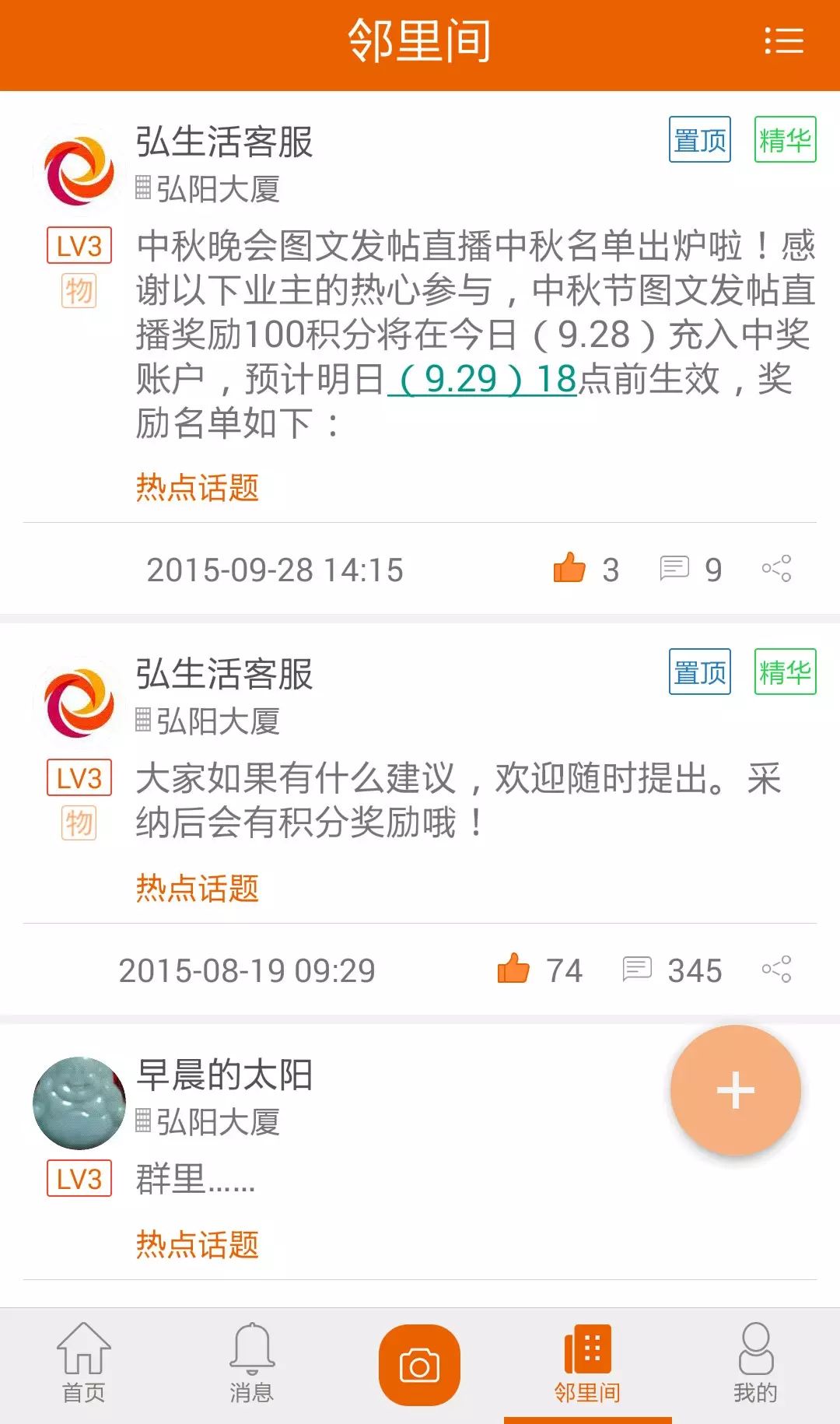
Task: Open the 大家如果有什么建议 post
Action: [459, 800]
